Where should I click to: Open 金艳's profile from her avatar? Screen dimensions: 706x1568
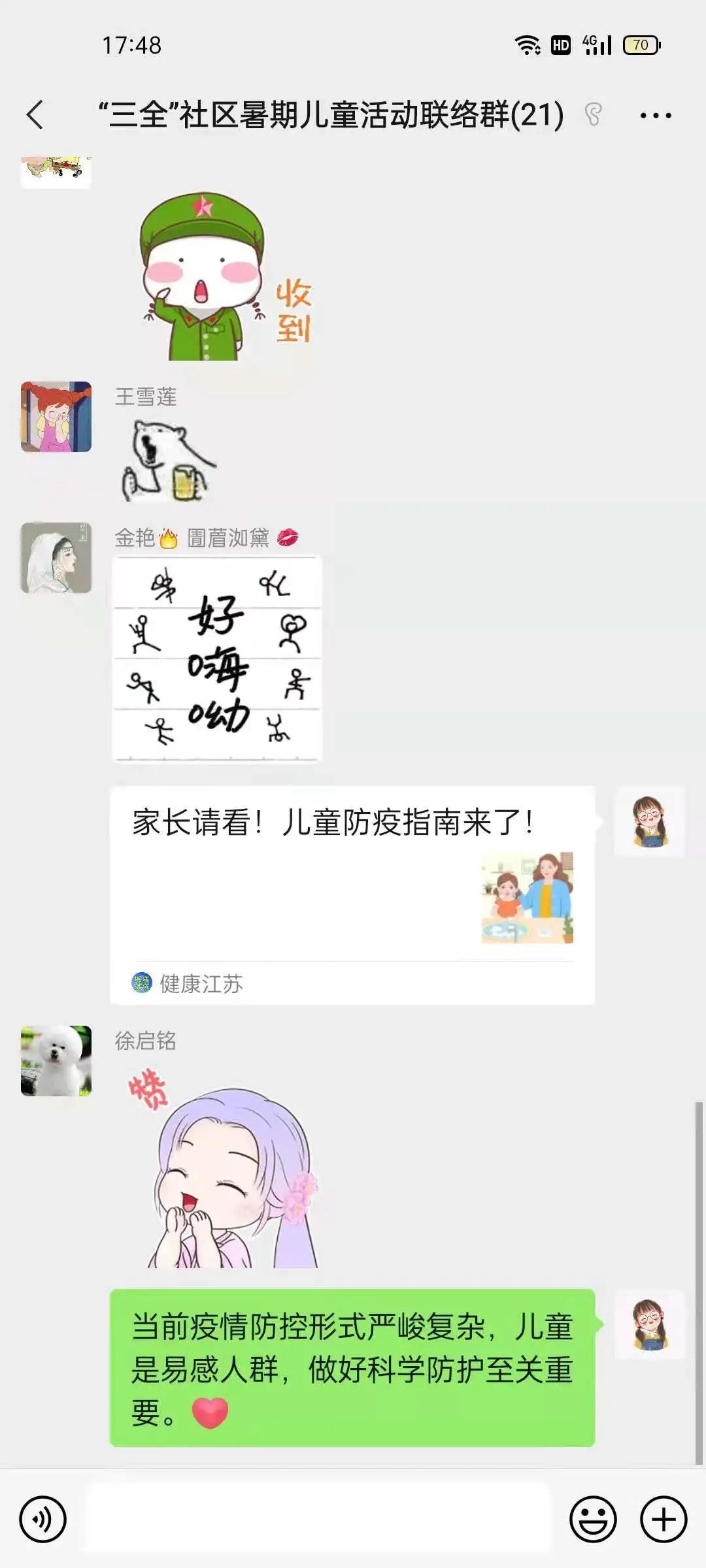click(x=56, y=557)
